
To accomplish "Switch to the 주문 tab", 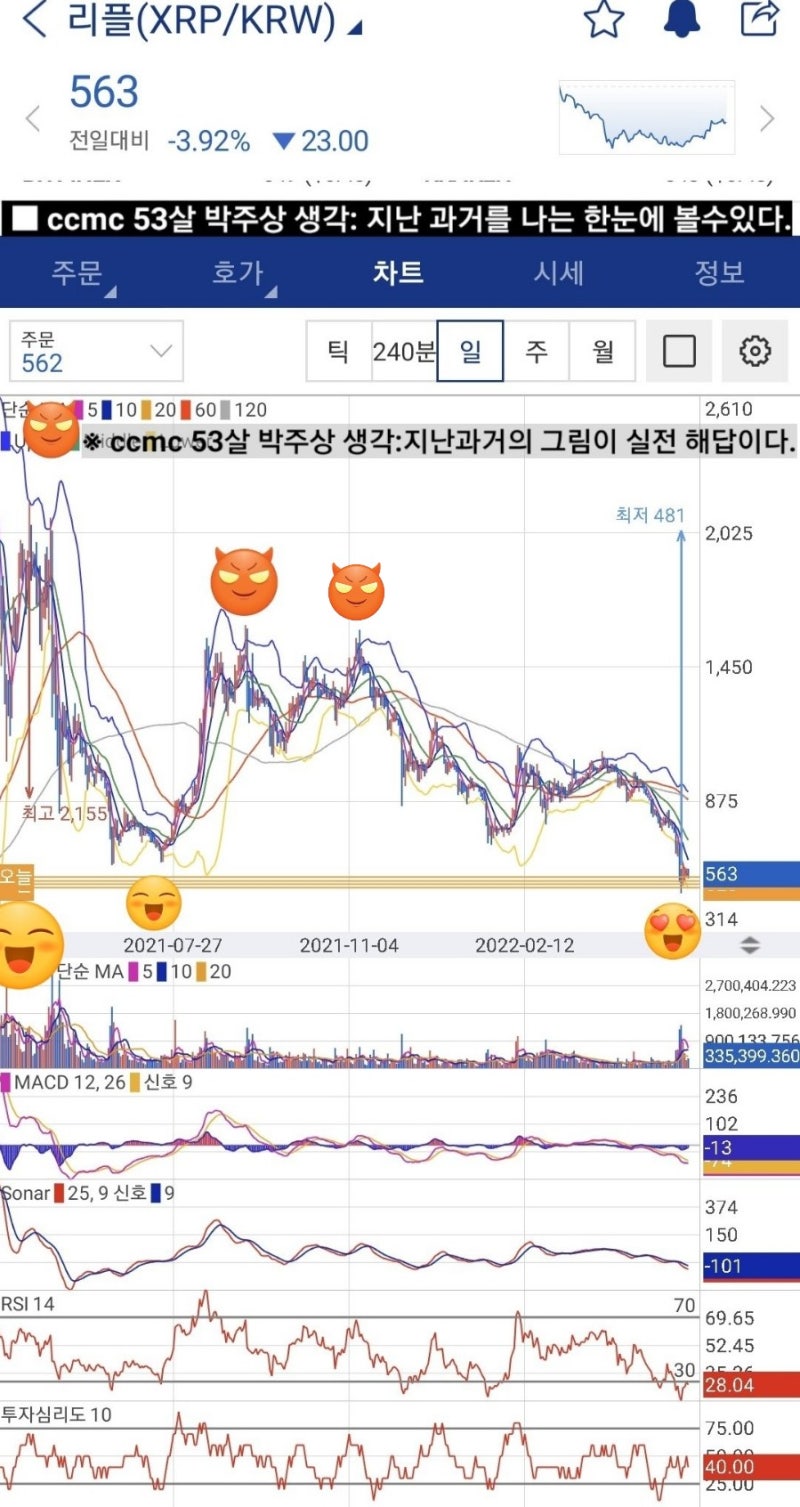I will (80, 273).
